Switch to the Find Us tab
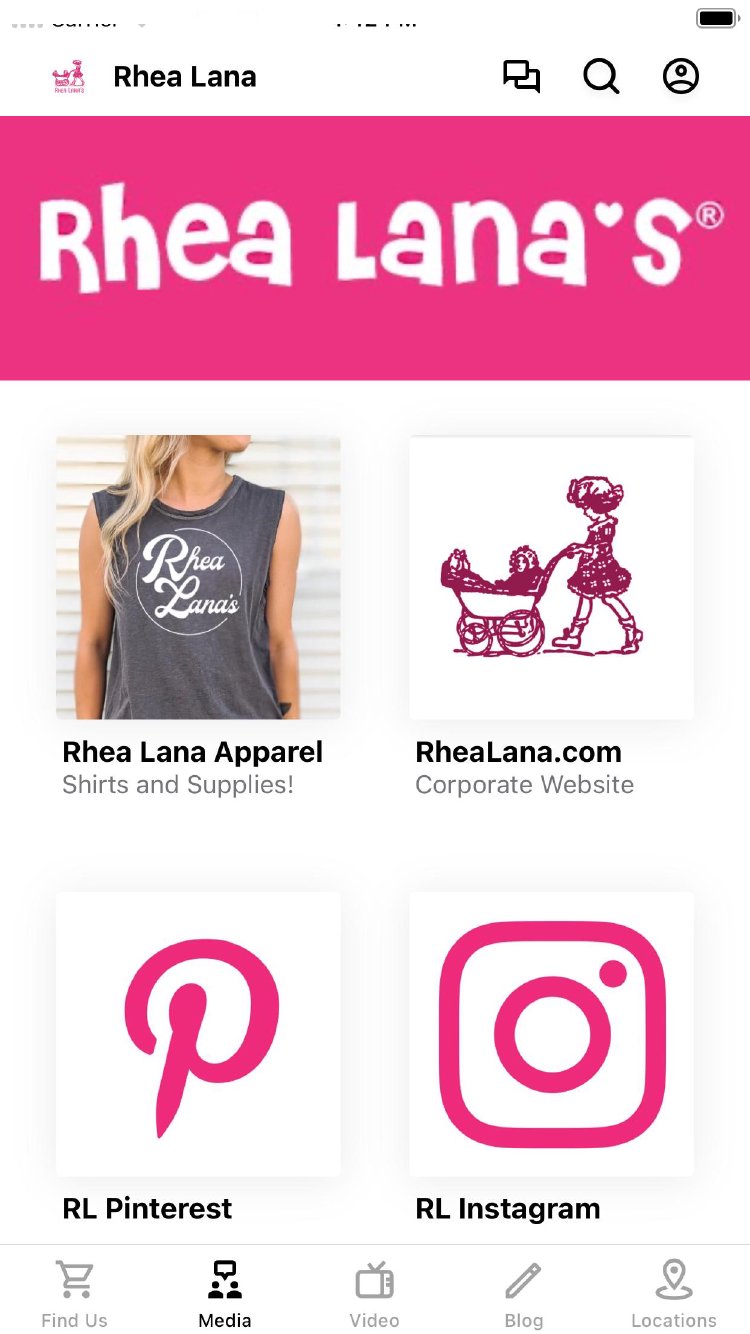 click(75, 1293)
